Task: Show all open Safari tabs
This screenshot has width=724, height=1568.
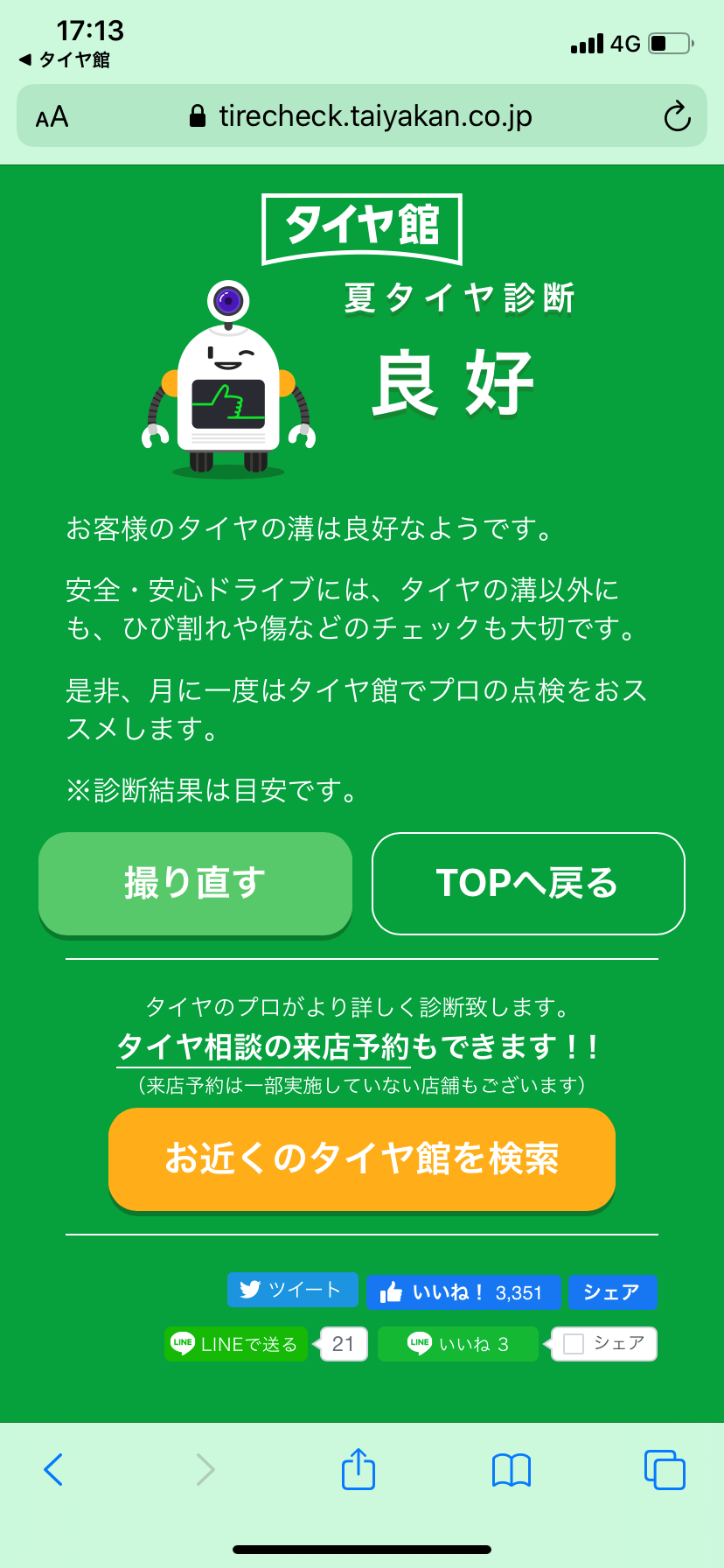Action: 665,1469
